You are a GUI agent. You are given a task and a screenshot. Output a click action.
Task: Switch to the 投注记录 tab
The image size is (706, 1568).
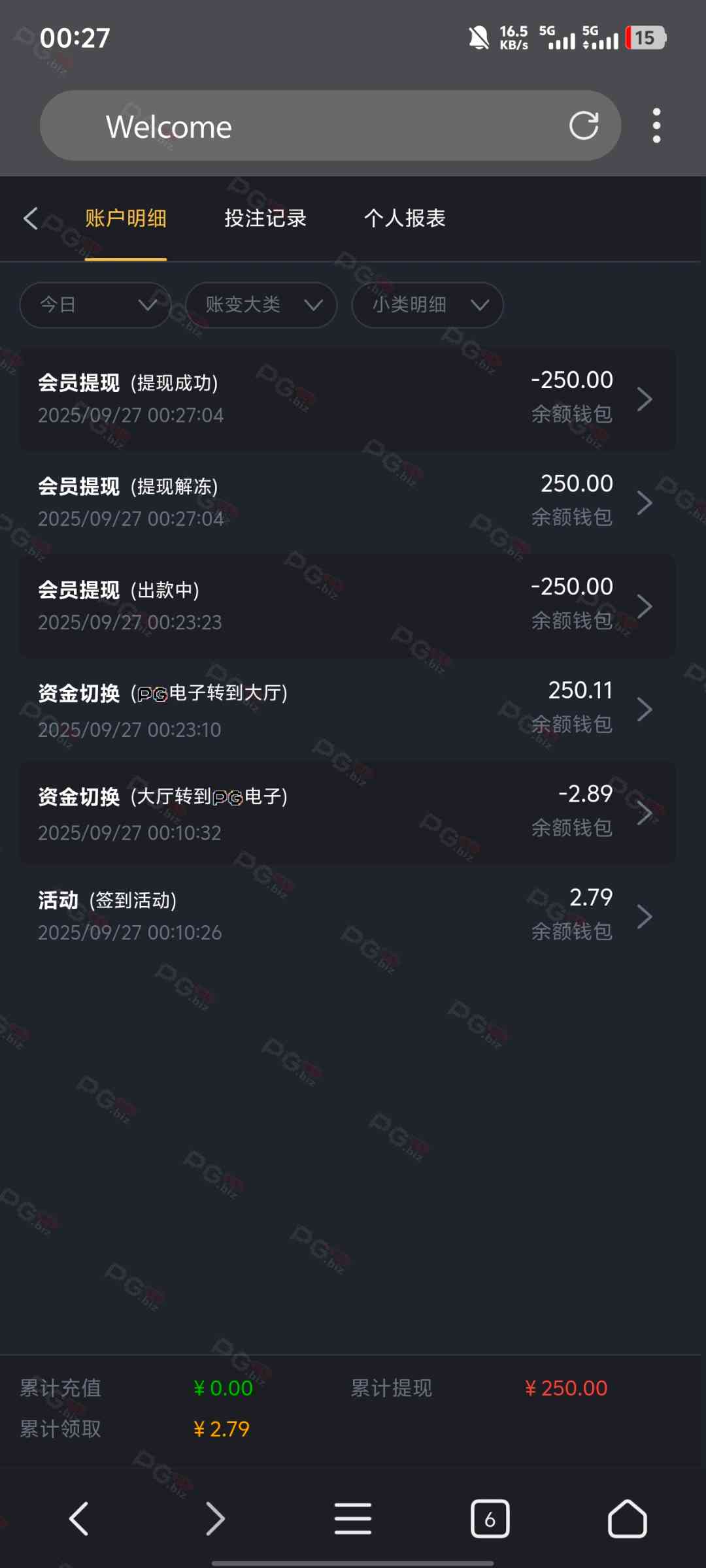(x=265, y=218)
